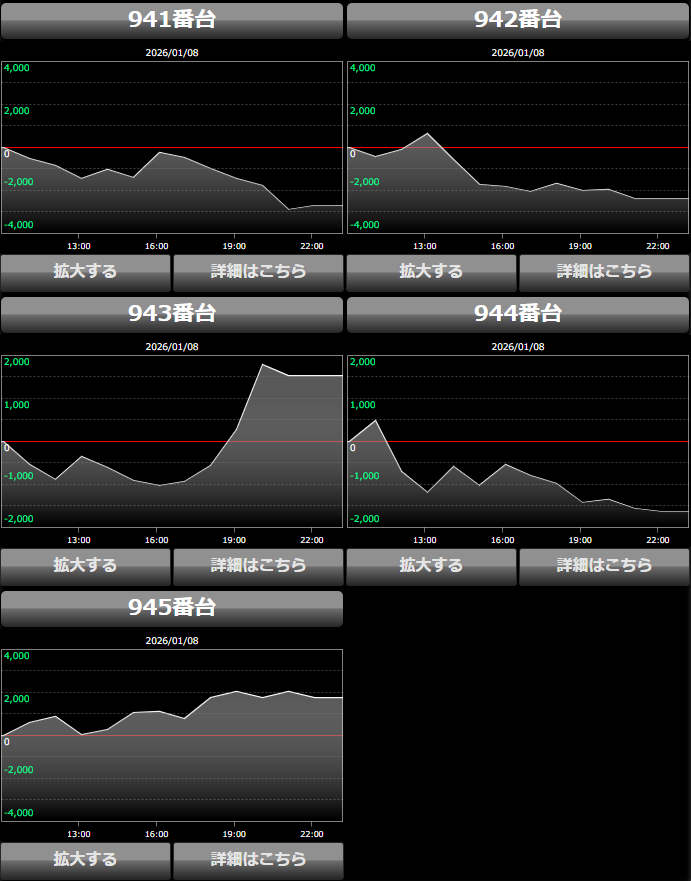Image resolution: width=691 pixels, height=881 pixels.
Task: Zoom the 944番台 graph using 拡大する
Action: [x=432, y=566]
